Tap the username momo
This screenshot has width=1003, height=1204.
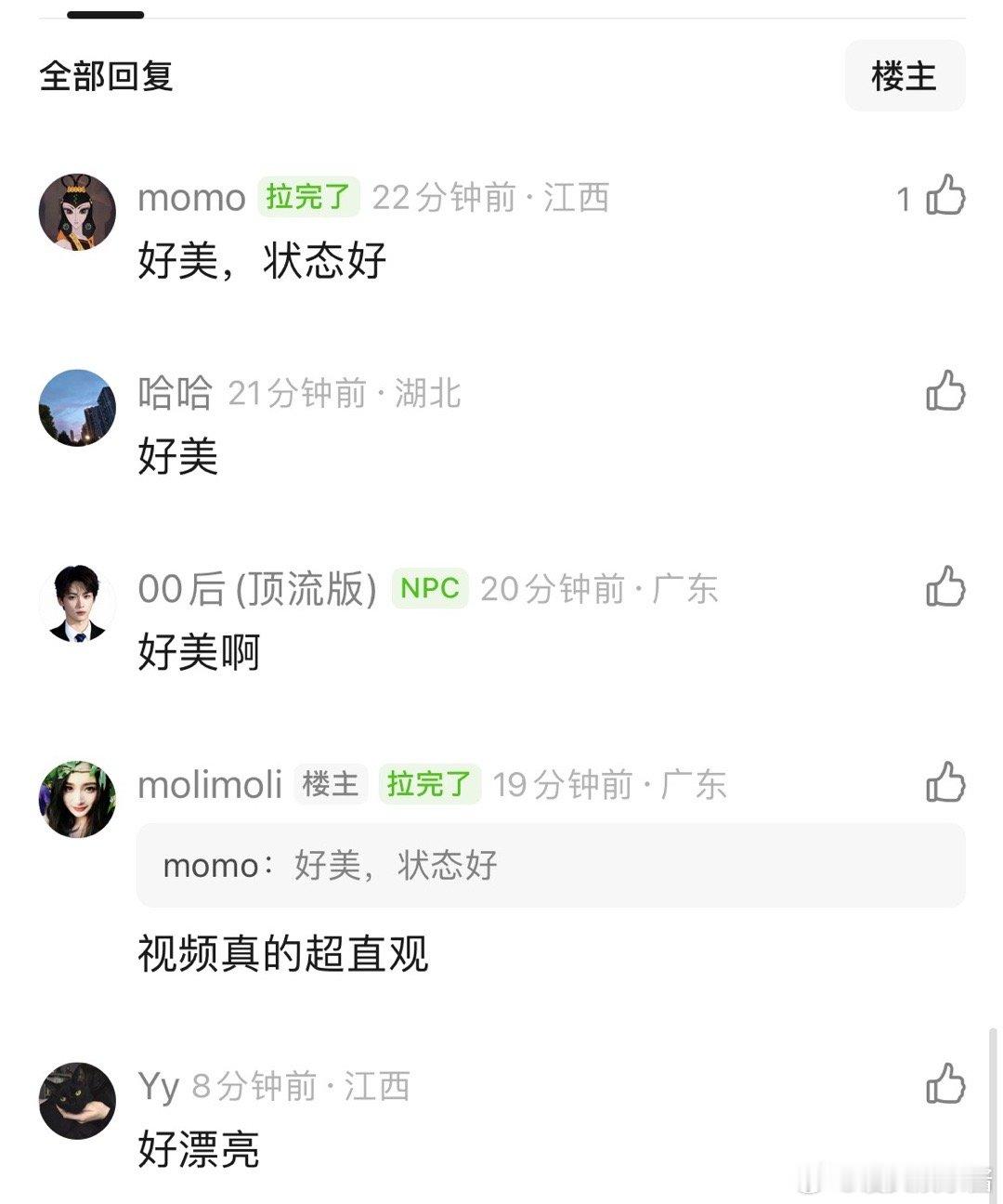tap(190, 198)
